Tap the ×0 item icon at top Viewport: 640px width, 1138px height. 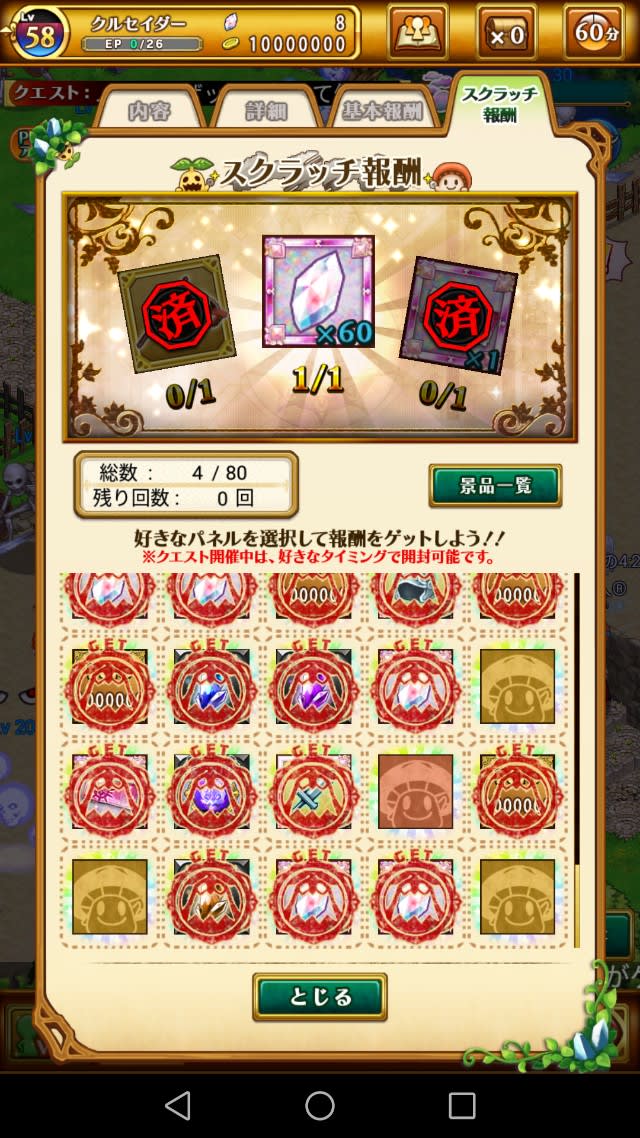[505, 33]
